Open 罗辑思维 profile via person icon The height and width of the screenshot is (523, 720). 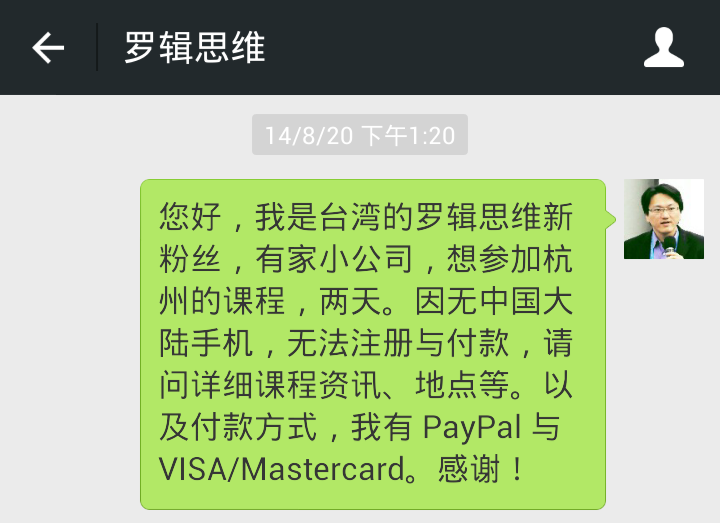coord(664,47)
